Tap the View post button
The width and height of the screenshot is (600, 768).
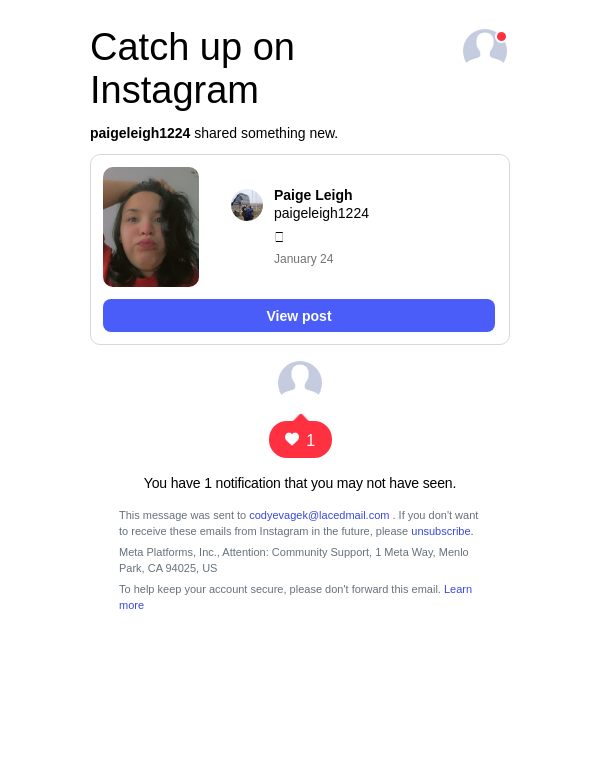[298, 316]
